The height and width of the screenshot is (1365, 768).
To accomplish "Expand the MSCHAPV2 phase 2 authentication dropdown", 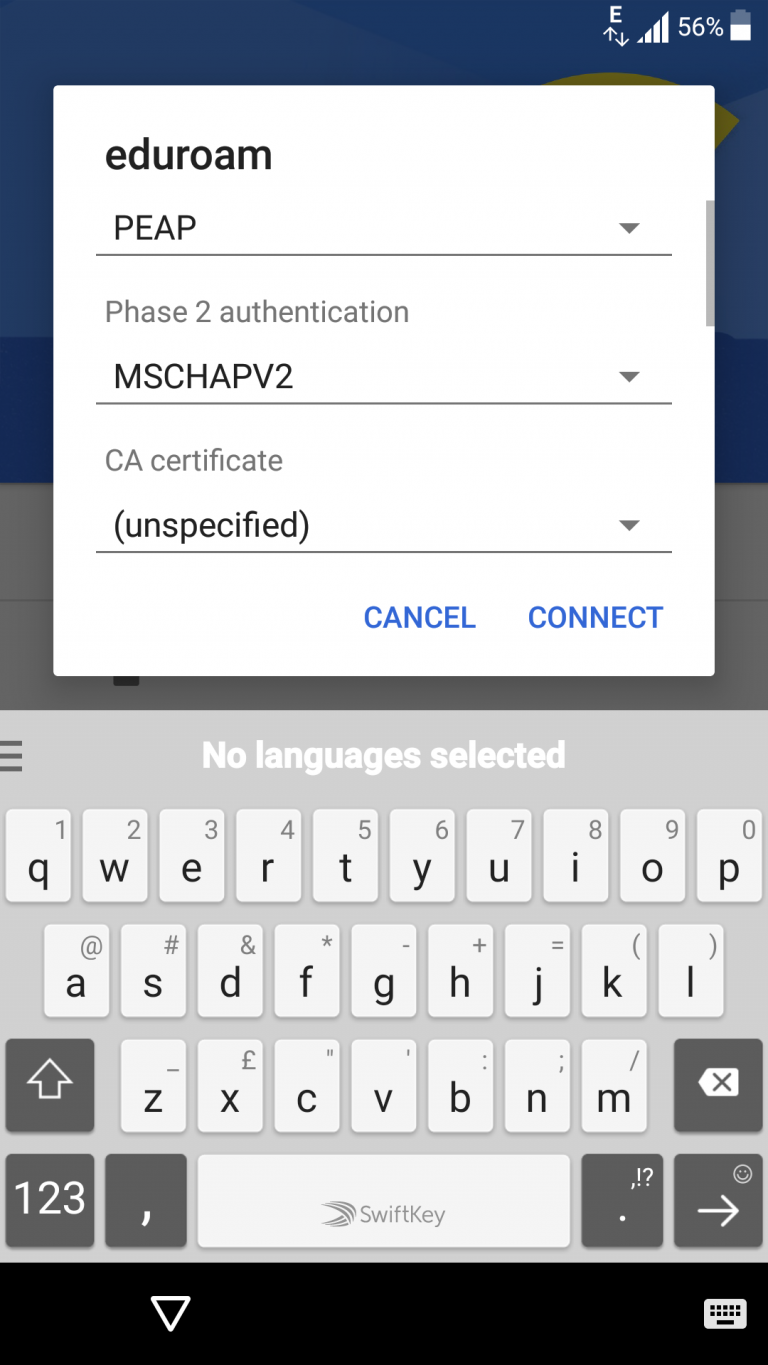I will click(383, 377).
